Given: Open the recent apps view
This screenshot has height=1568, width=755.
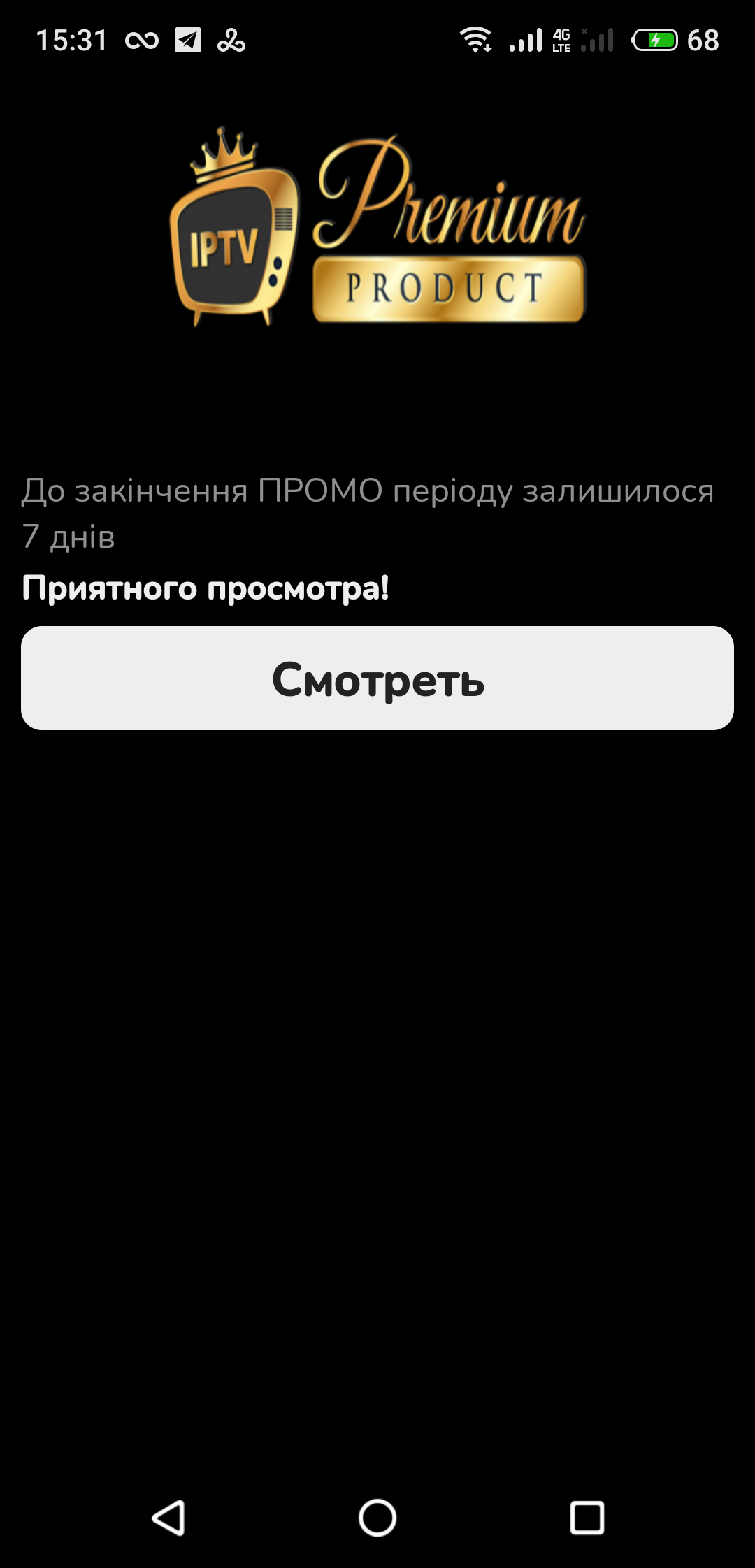Looking at the screenshot, I should [x=587, y=1518].
